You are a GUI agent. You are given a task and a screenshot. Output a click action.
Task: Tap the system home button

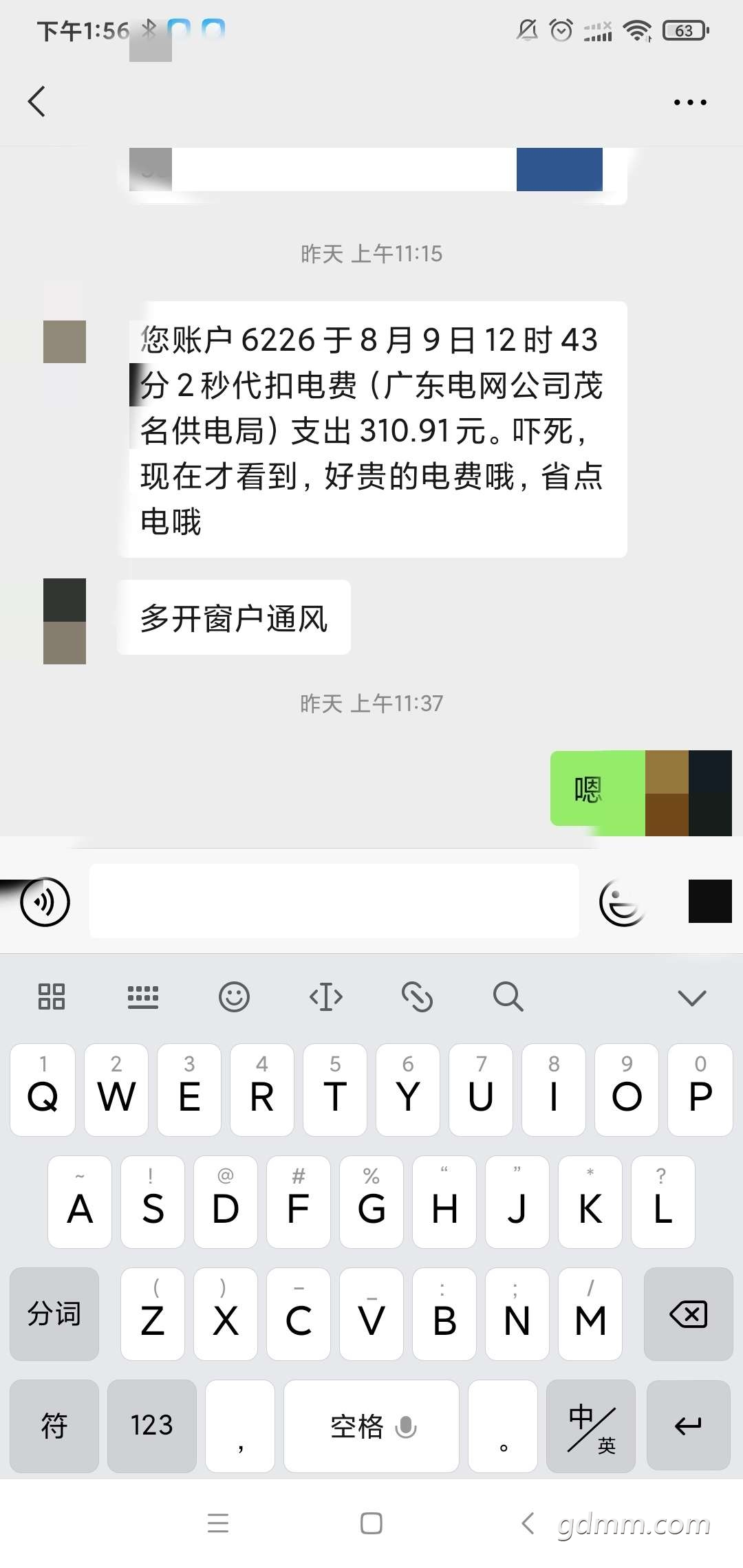[371, 1523]
